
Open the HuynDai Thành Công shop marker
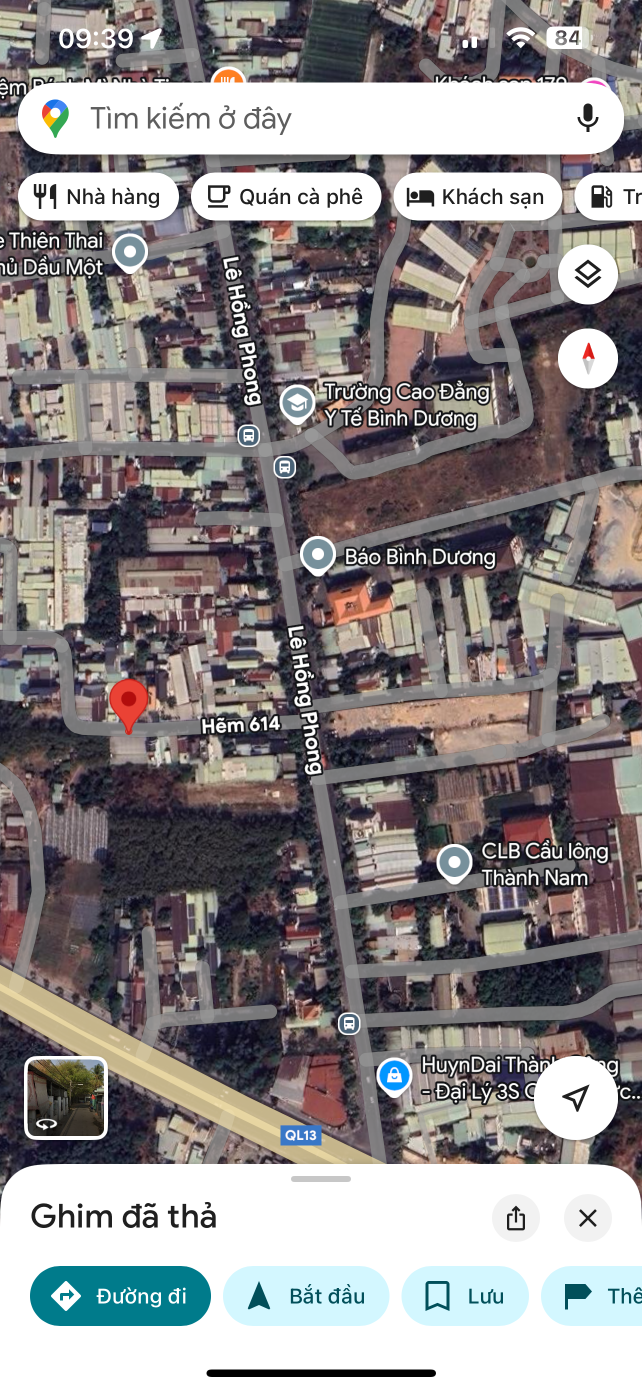pyautogui.click(x=395, y=1077)
